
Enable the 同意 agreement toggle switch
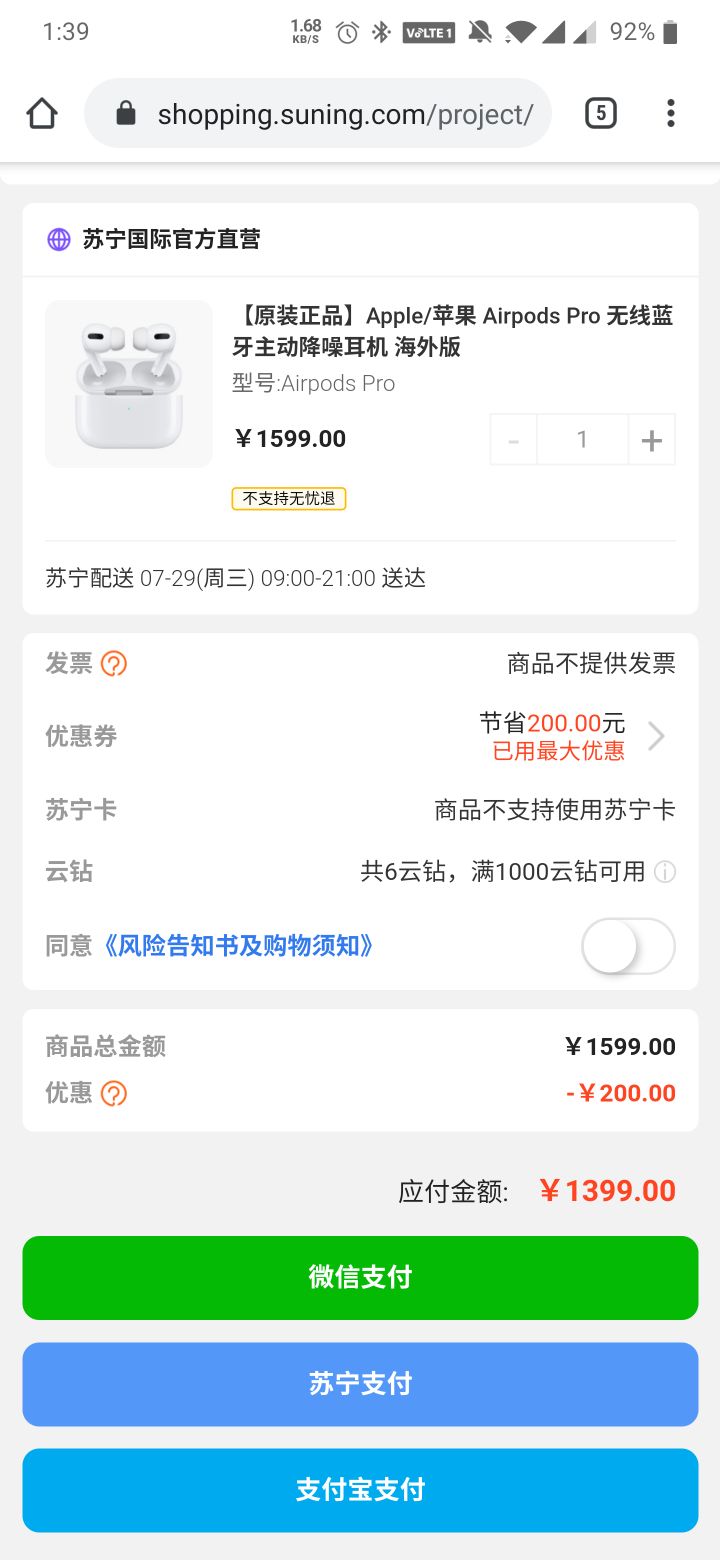point(627,945)
